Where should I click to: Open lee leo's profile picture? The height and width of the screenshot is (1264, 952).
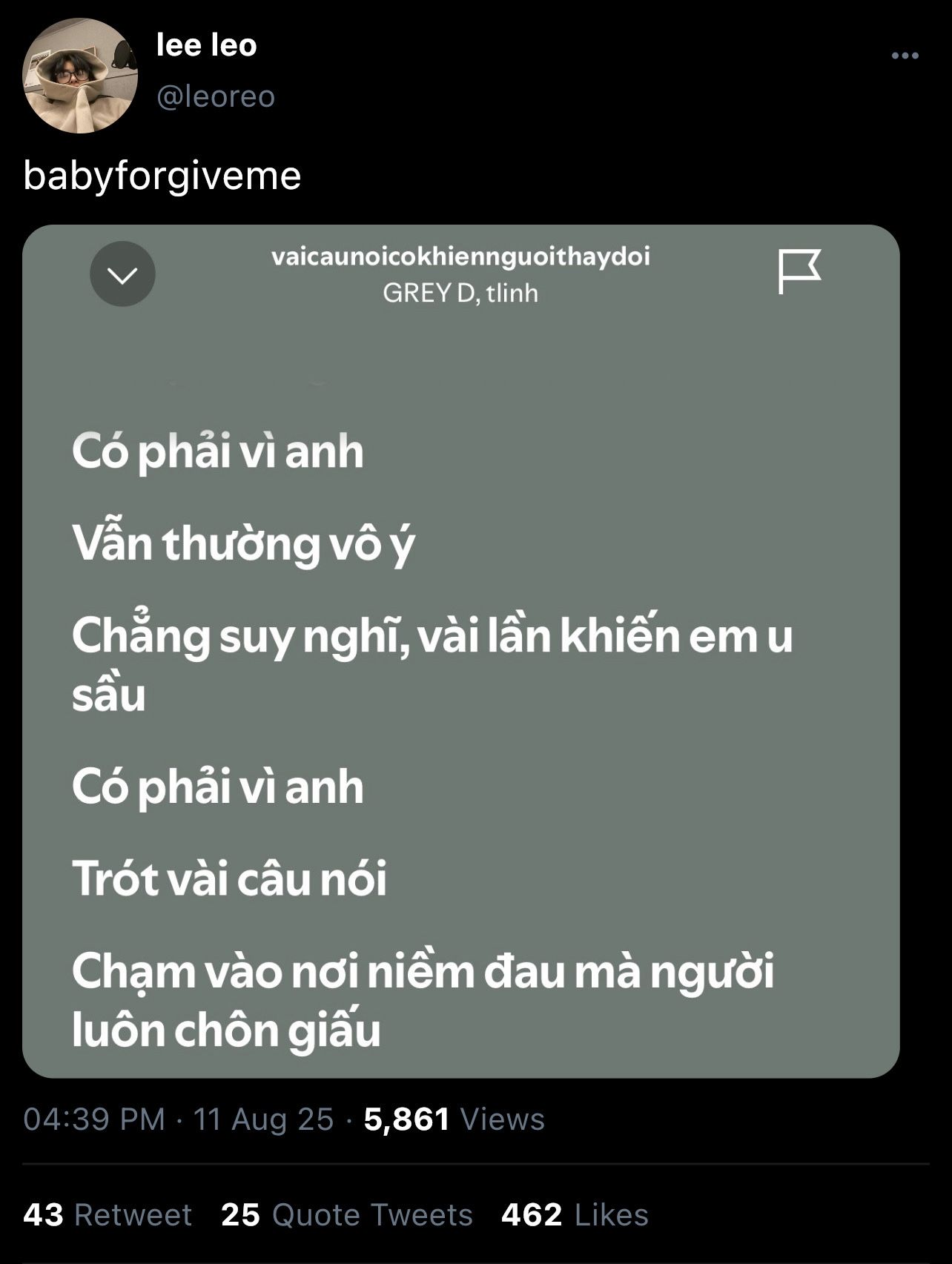pyautogui.click(x=80, y=76)
